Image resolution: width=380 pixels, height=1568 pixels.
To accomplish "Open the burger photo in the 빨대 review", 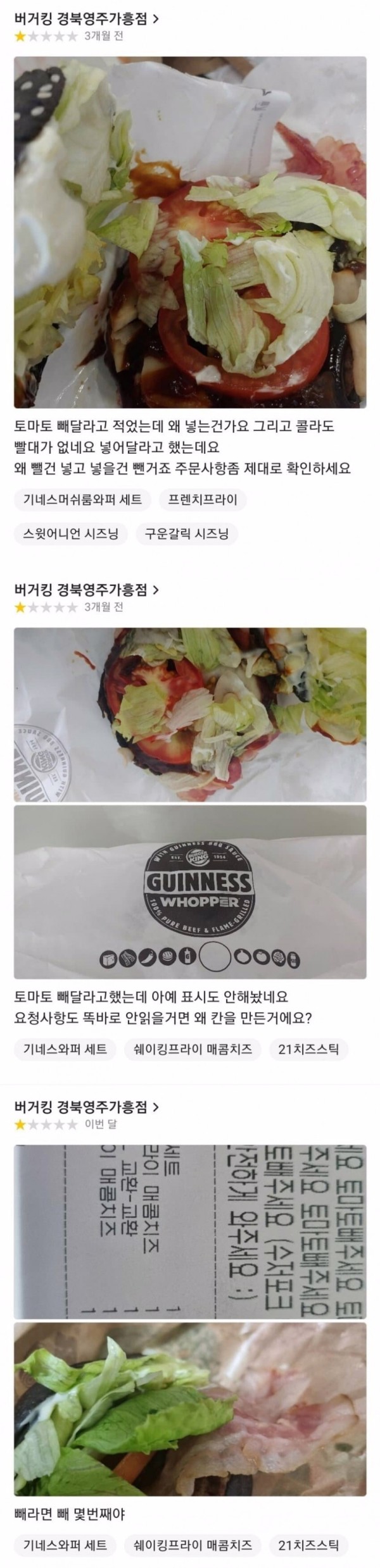I will (190, 232).
